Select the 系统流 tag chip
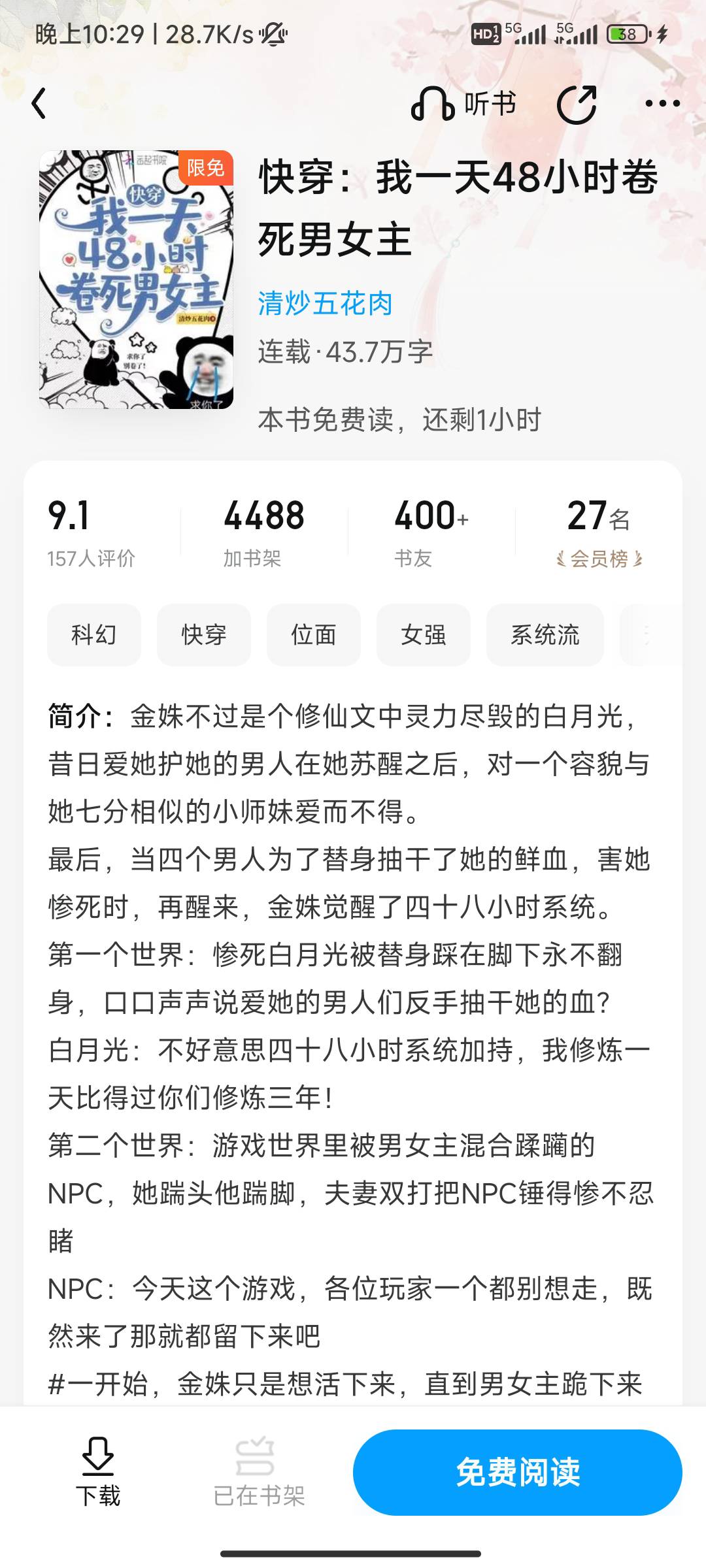The image size is (706, 1568). coord(545,635)
